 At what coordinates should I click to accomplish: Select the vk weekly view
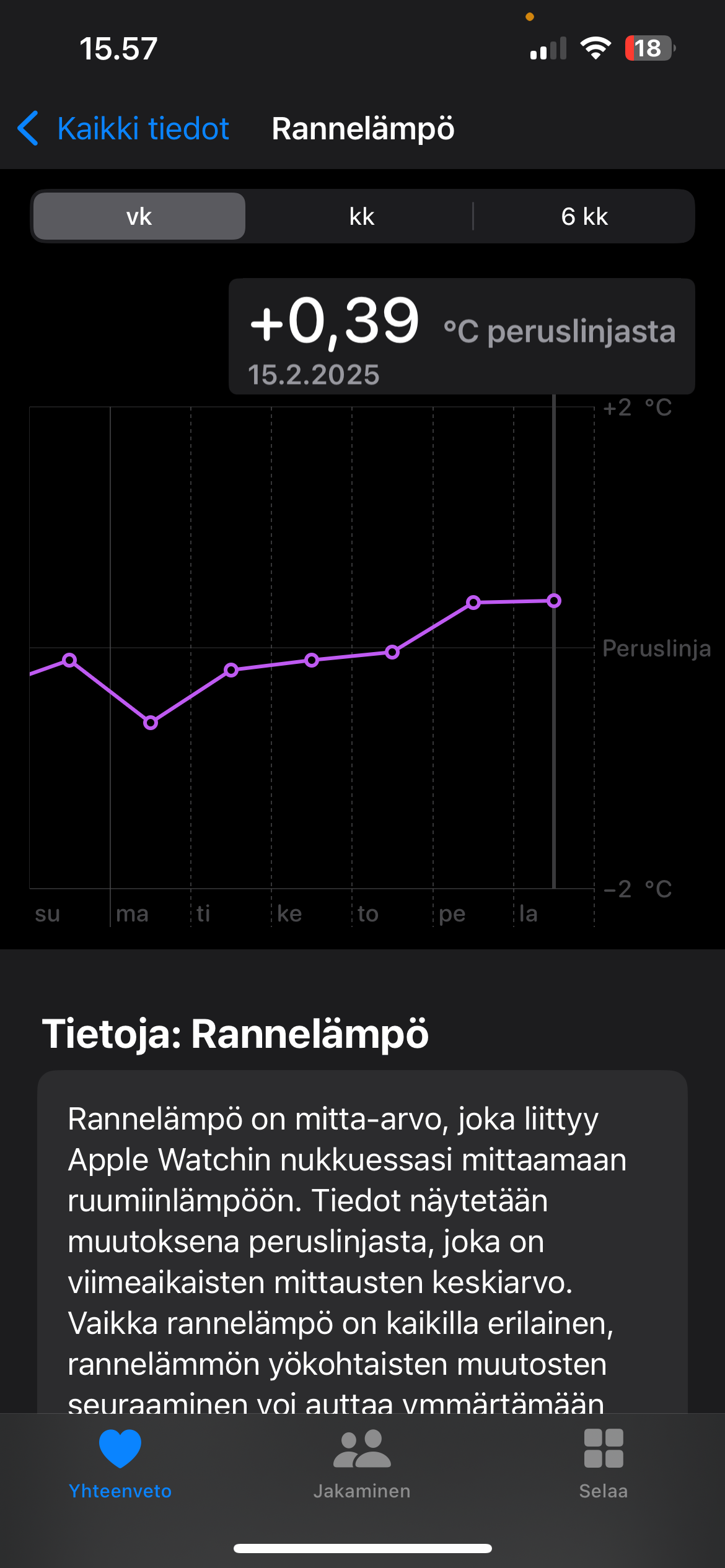[x=139, y=217]
